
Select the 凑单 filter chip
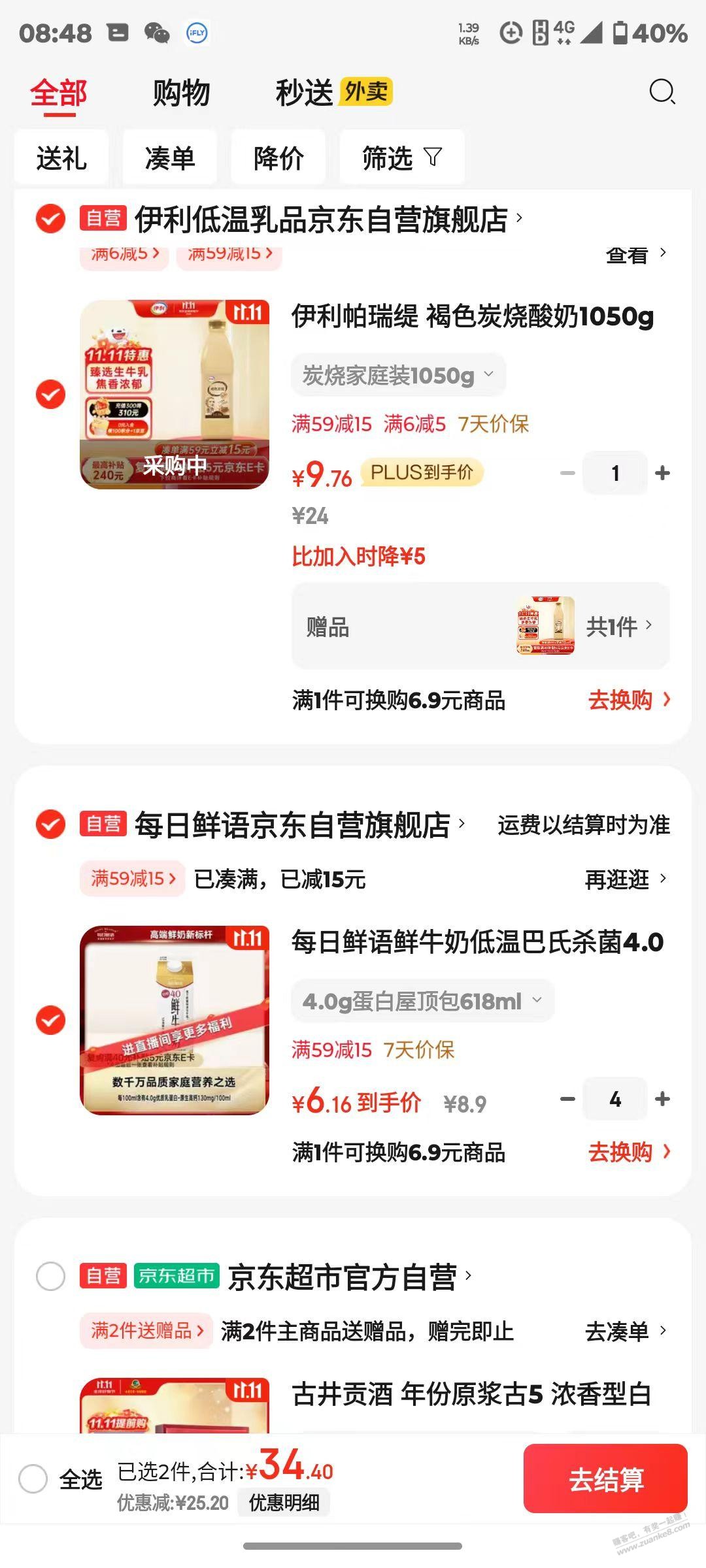click(170, 158)
